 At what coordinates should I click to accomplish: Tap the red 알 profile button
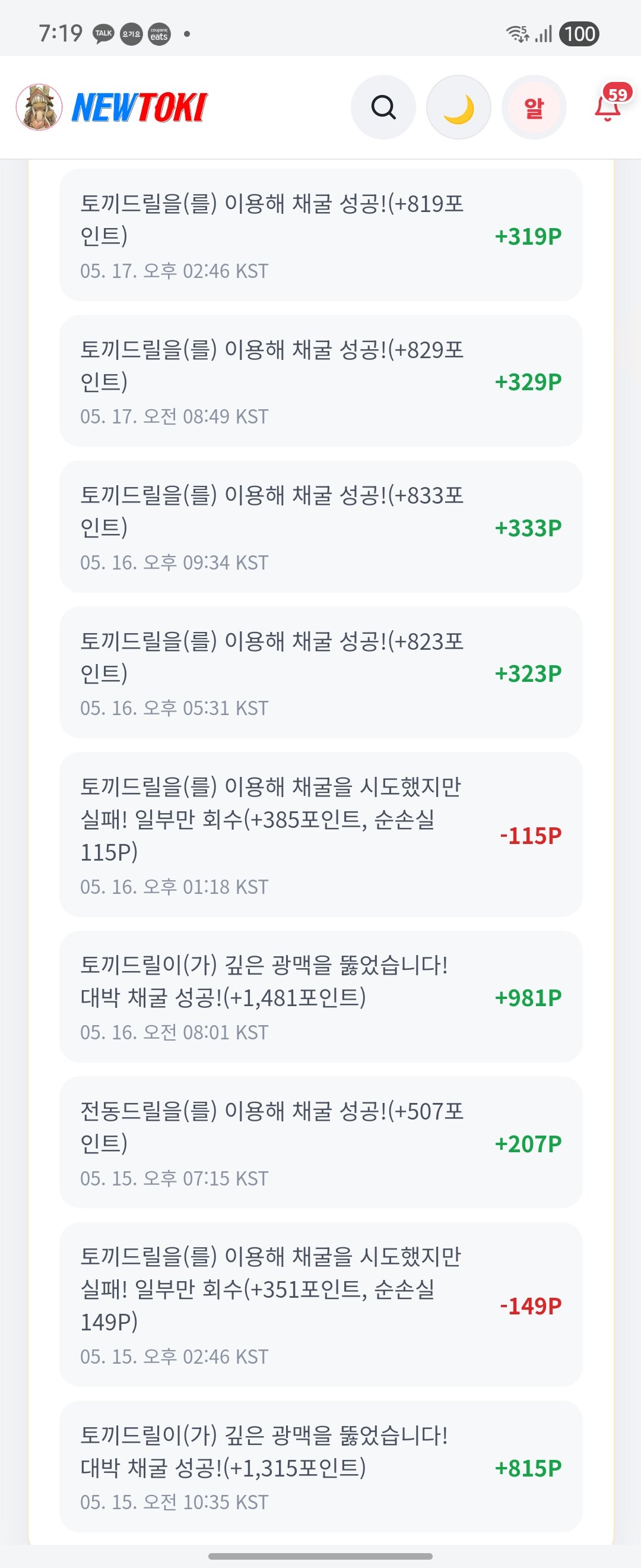pos(534,108)
